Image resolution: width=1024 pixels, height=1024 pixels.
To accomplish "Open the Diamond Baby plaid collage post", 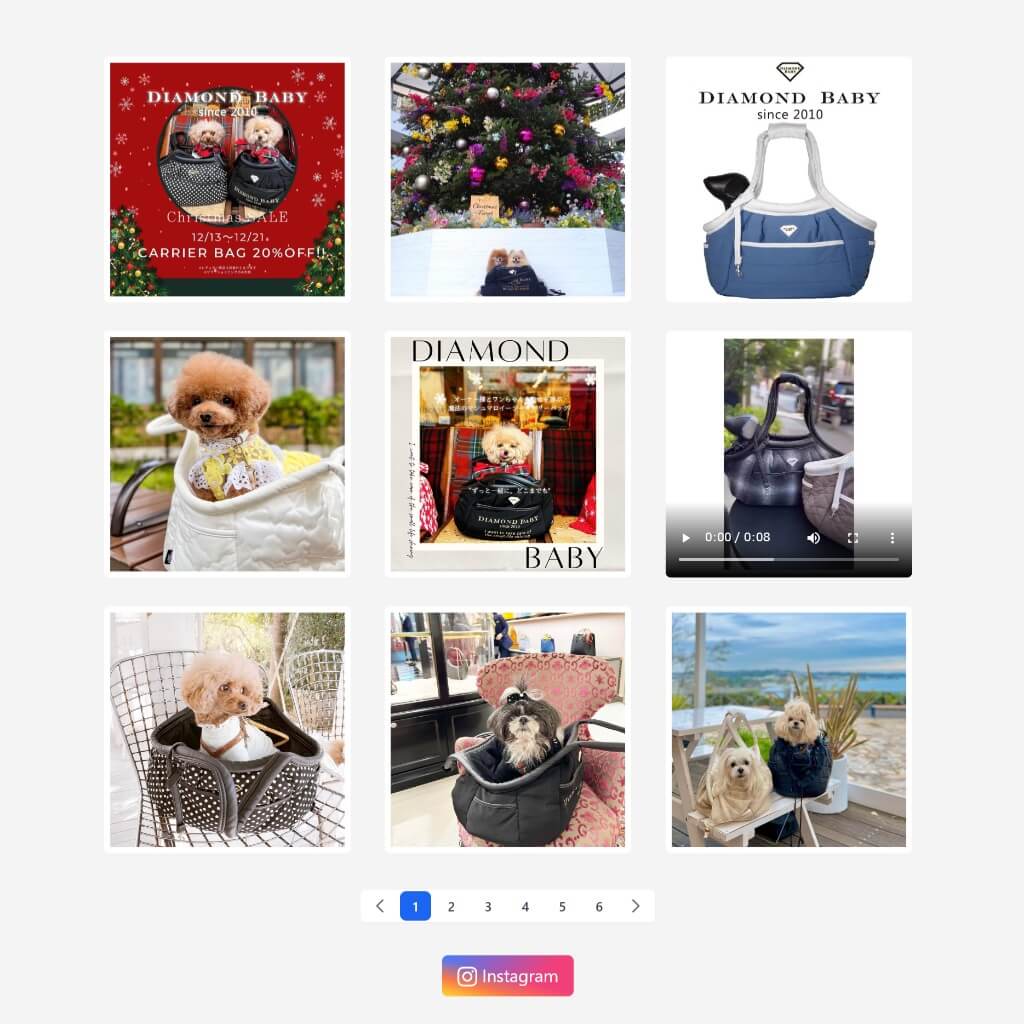I will pyautogui.click(x=507, y=454).
